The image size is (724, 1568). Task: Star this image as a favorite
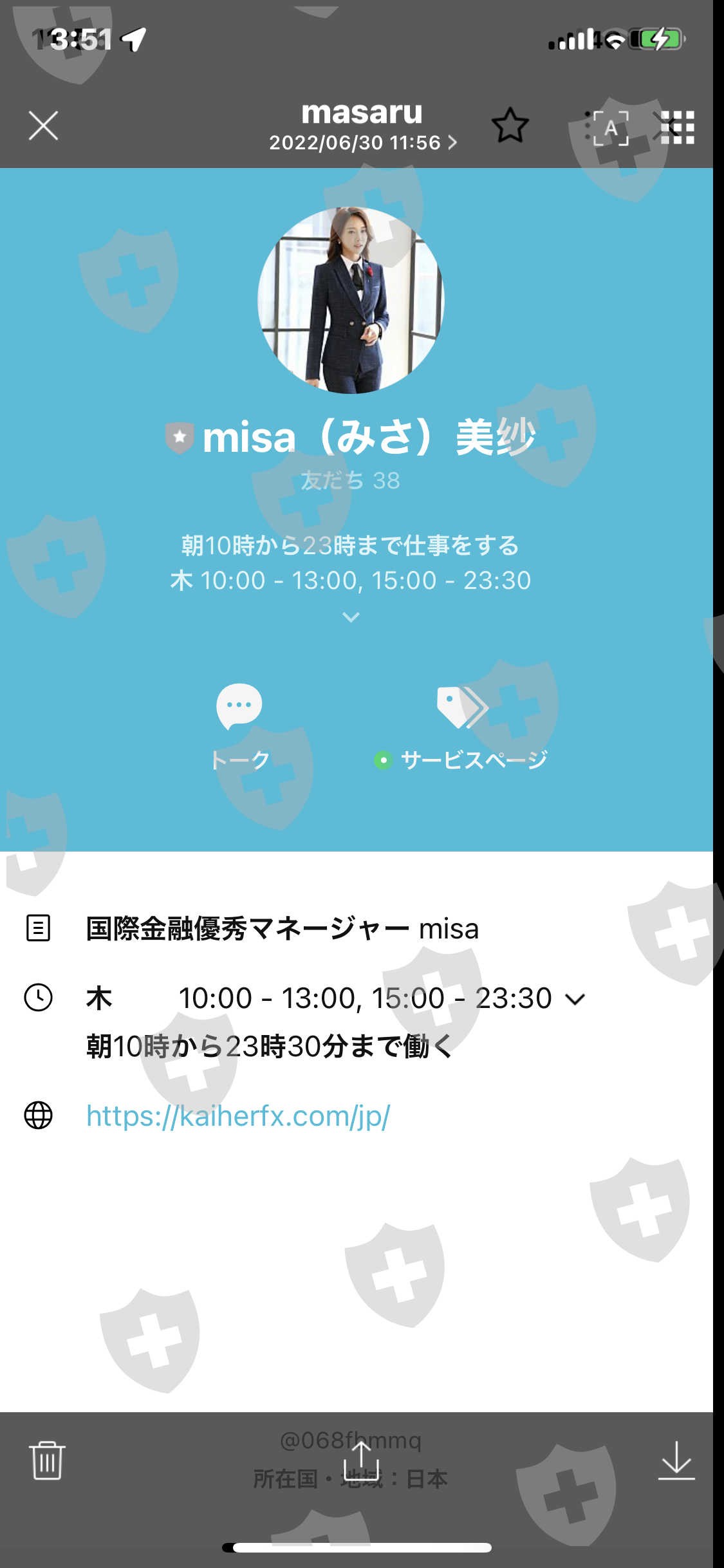point(510,126)
